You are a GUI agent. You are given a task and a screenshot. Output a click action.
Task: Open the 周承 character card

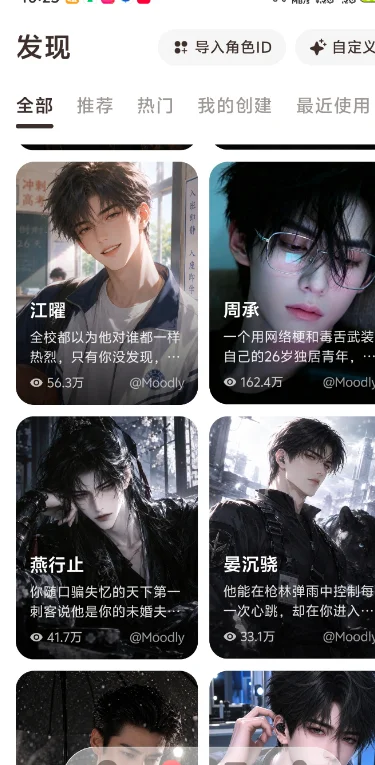tap(292, 283)
